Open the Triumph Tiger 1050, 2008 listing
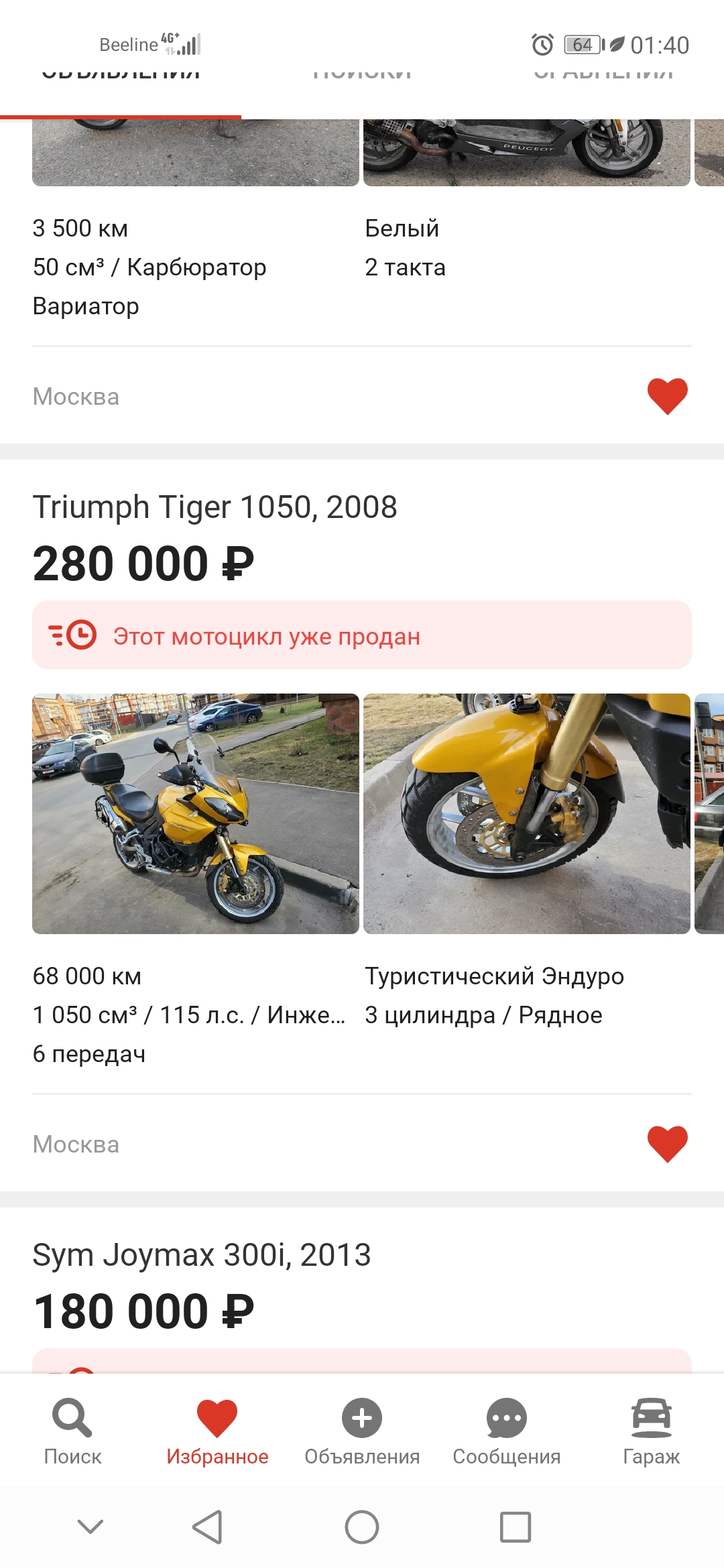Image resolution: width=724 pixels, height=1568 pixels. [215, 507]
